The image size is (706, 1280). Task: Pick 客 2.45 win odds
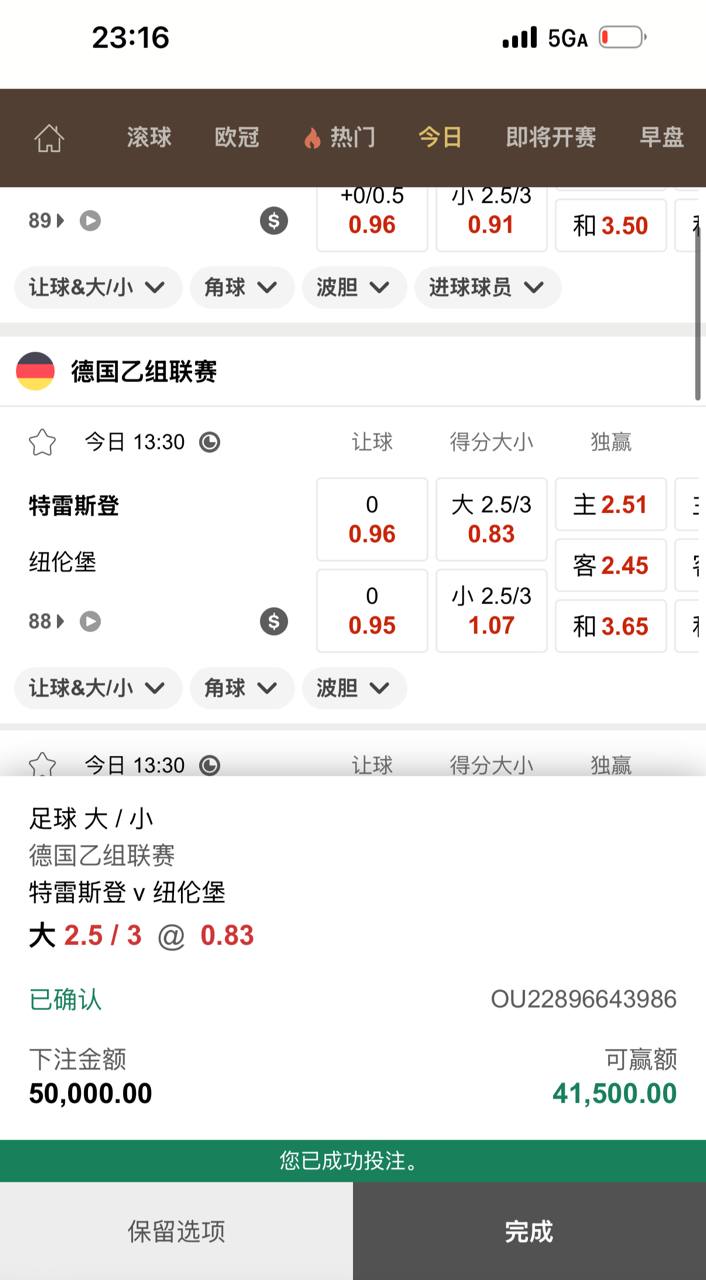coord(610,566)
